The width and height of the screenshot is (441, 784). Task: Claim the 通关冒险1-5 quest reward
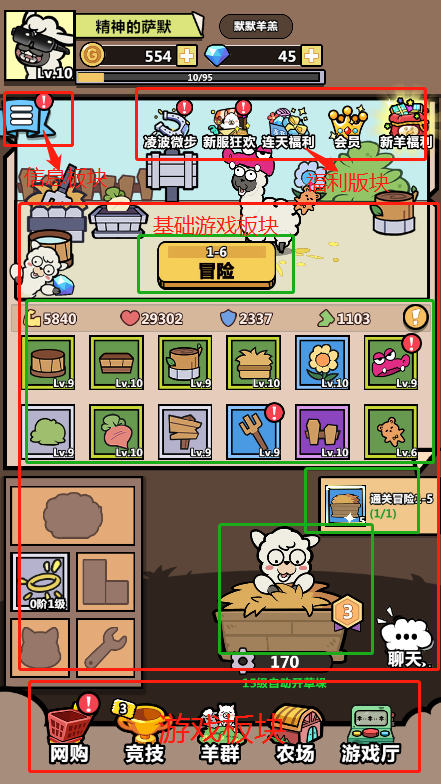[x=378, y=505]
